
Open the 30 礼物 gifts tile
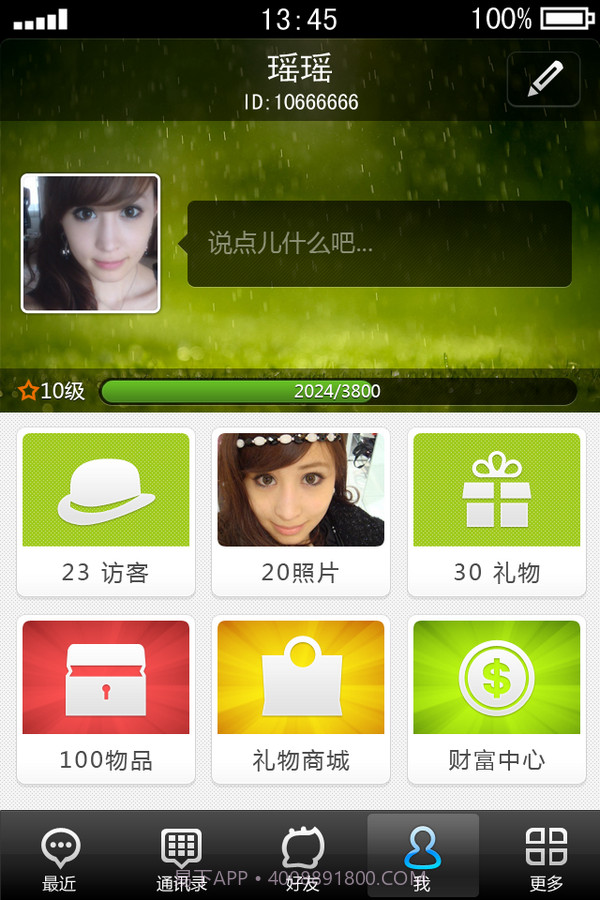click(x=496, y=512)
